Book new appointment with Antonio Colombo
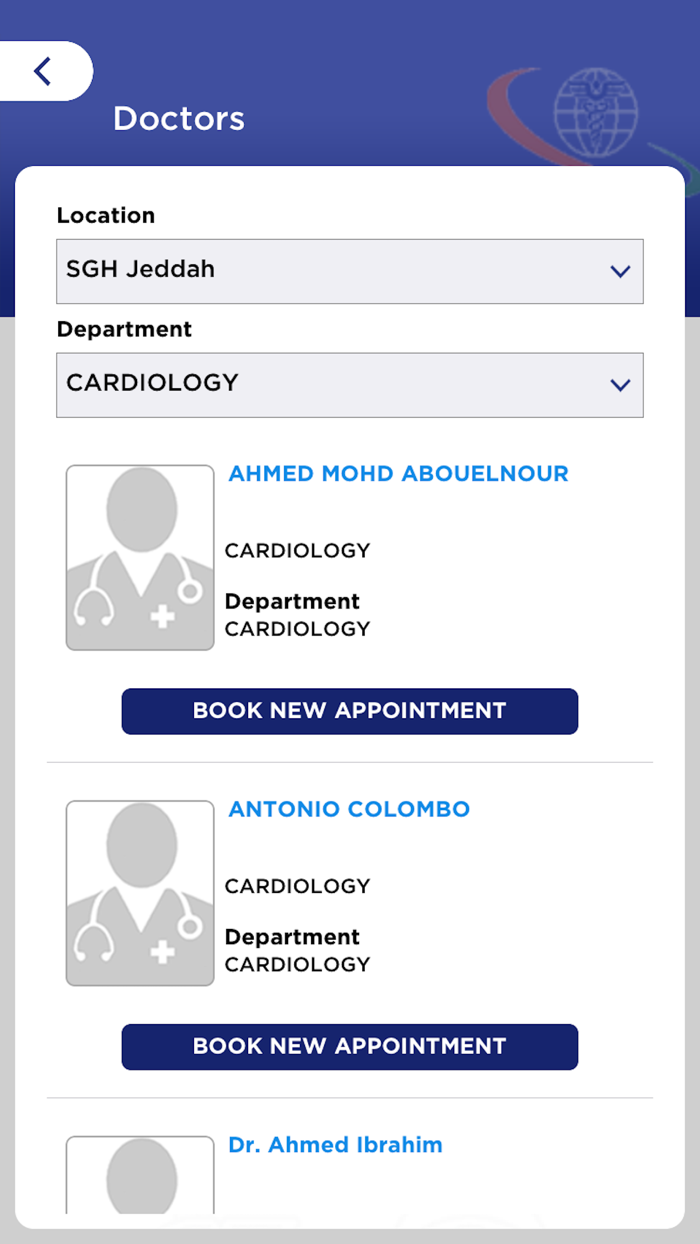 (350, 1047)
